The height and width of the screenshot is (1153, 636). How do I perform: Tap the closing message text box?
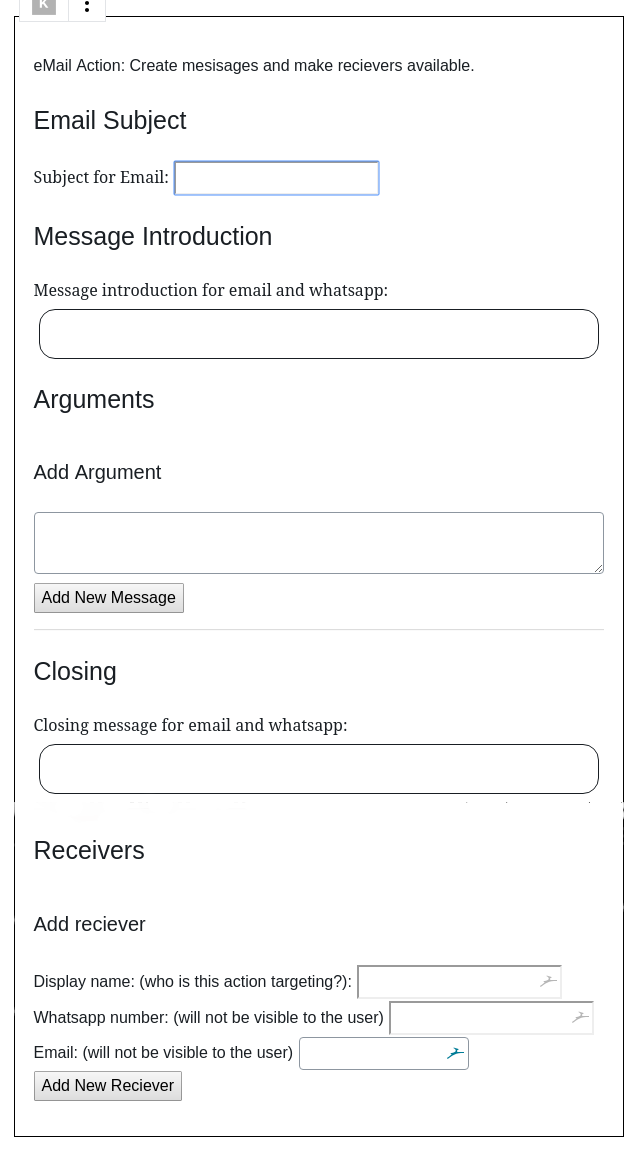tap(318, 769)
